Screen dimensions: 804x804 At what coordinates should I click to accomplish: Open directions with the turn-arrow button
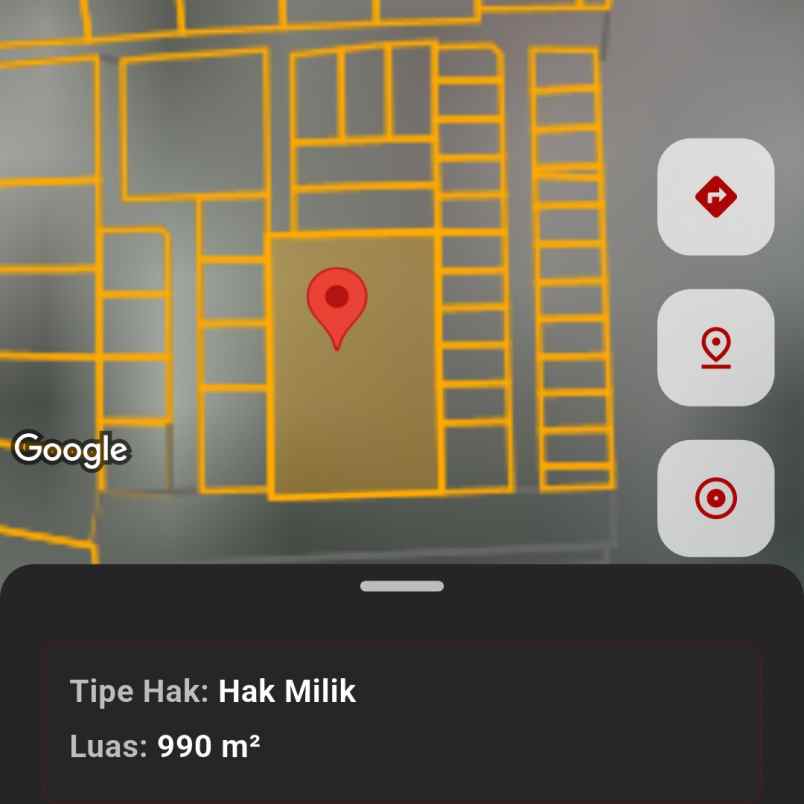point(715,197)
